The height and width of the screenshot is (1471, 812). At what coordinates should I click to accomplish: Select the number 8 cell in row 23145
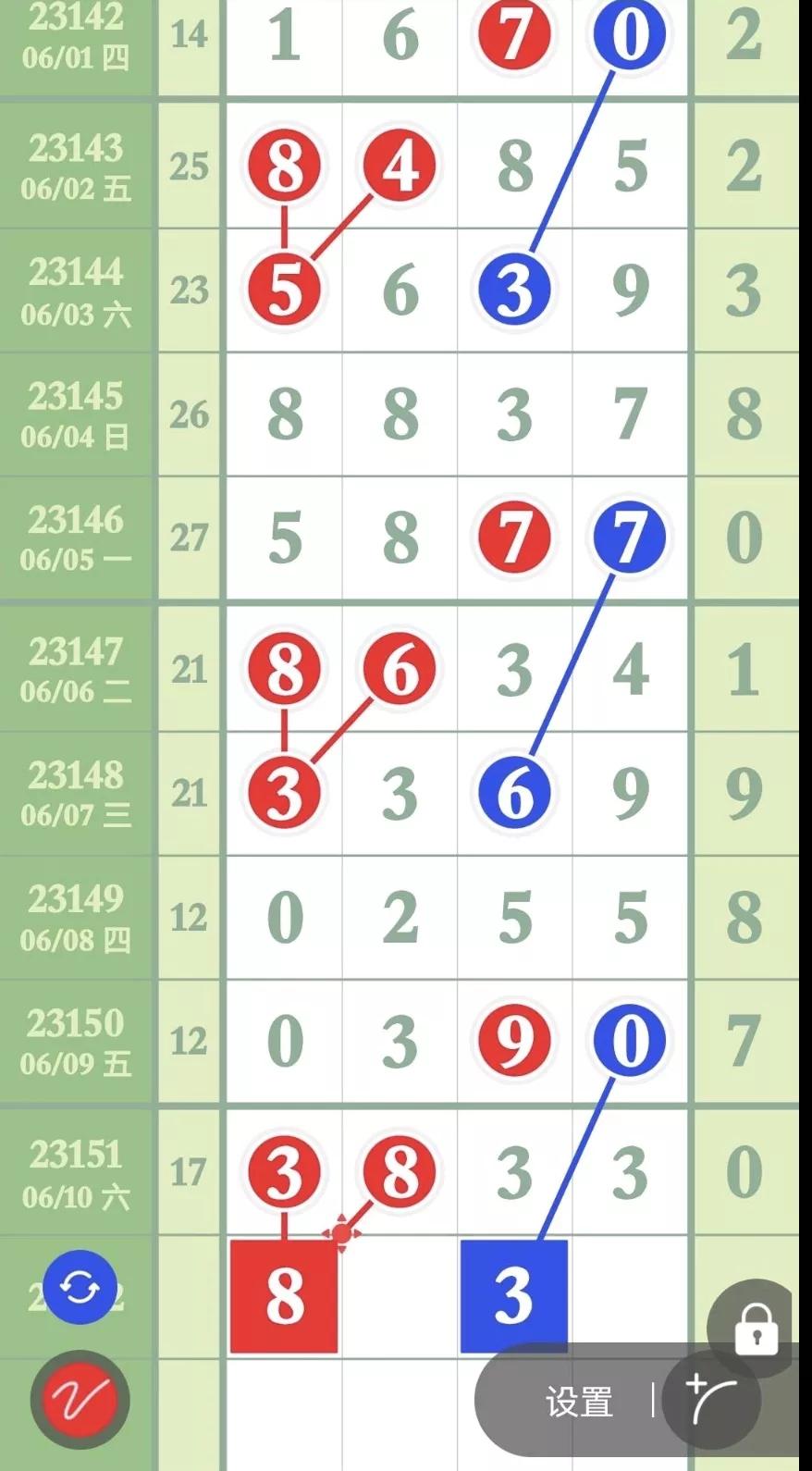pos(284,415)
